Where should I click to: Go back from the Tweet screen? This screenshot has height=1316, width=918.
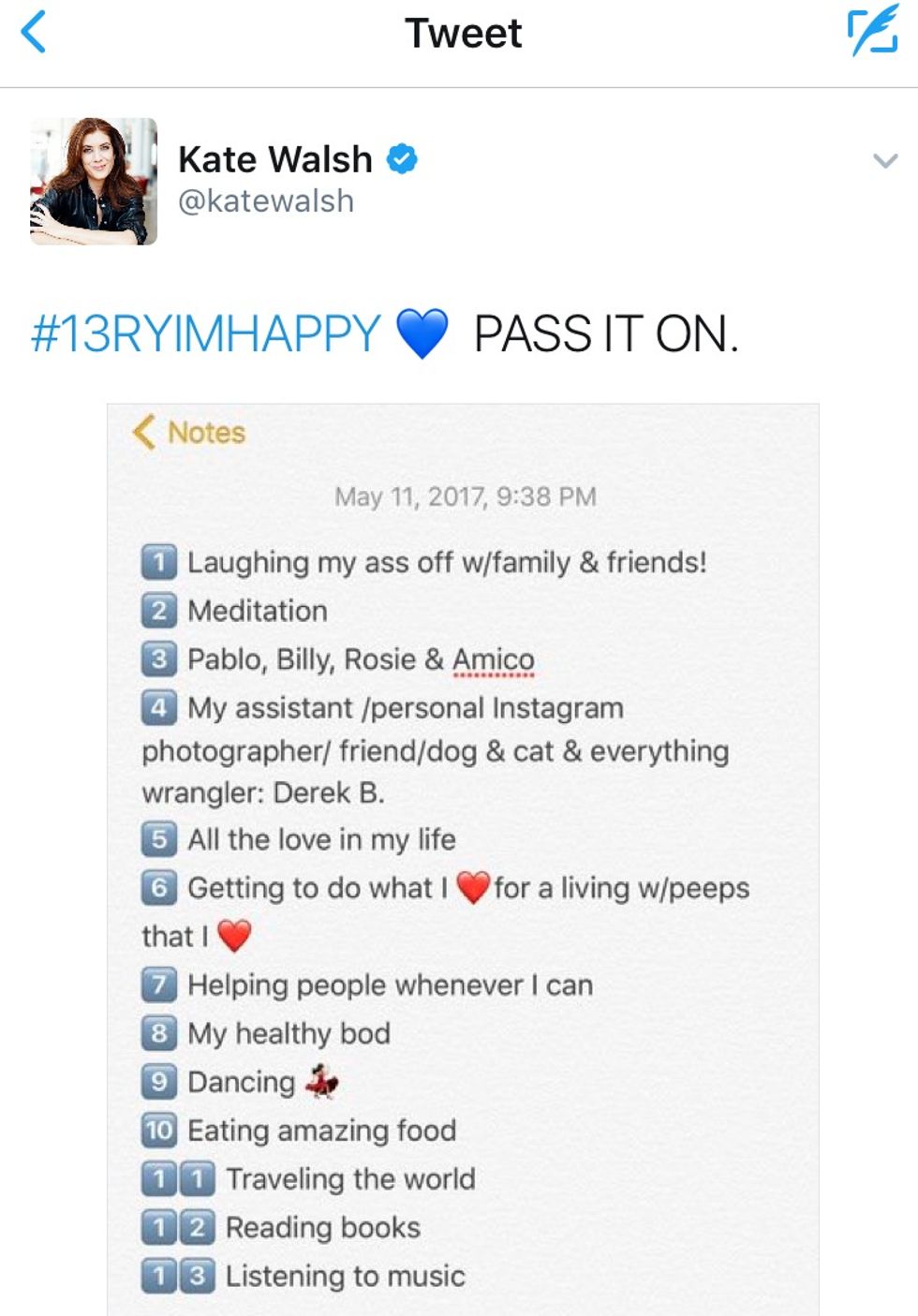point(34,33)
